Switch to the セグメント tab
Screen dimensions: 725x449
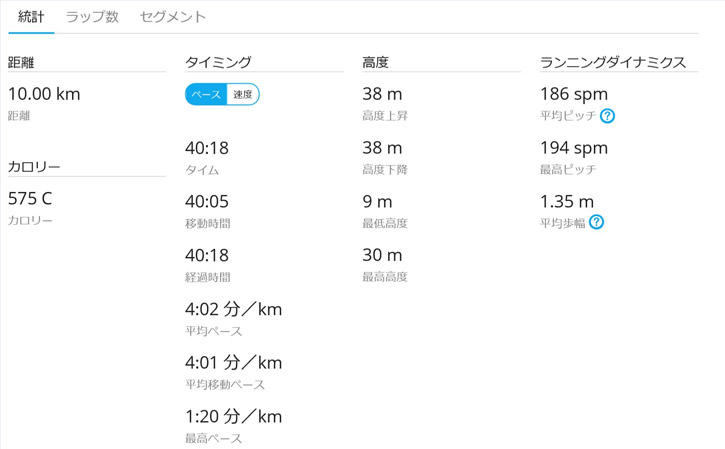[173, 17]
